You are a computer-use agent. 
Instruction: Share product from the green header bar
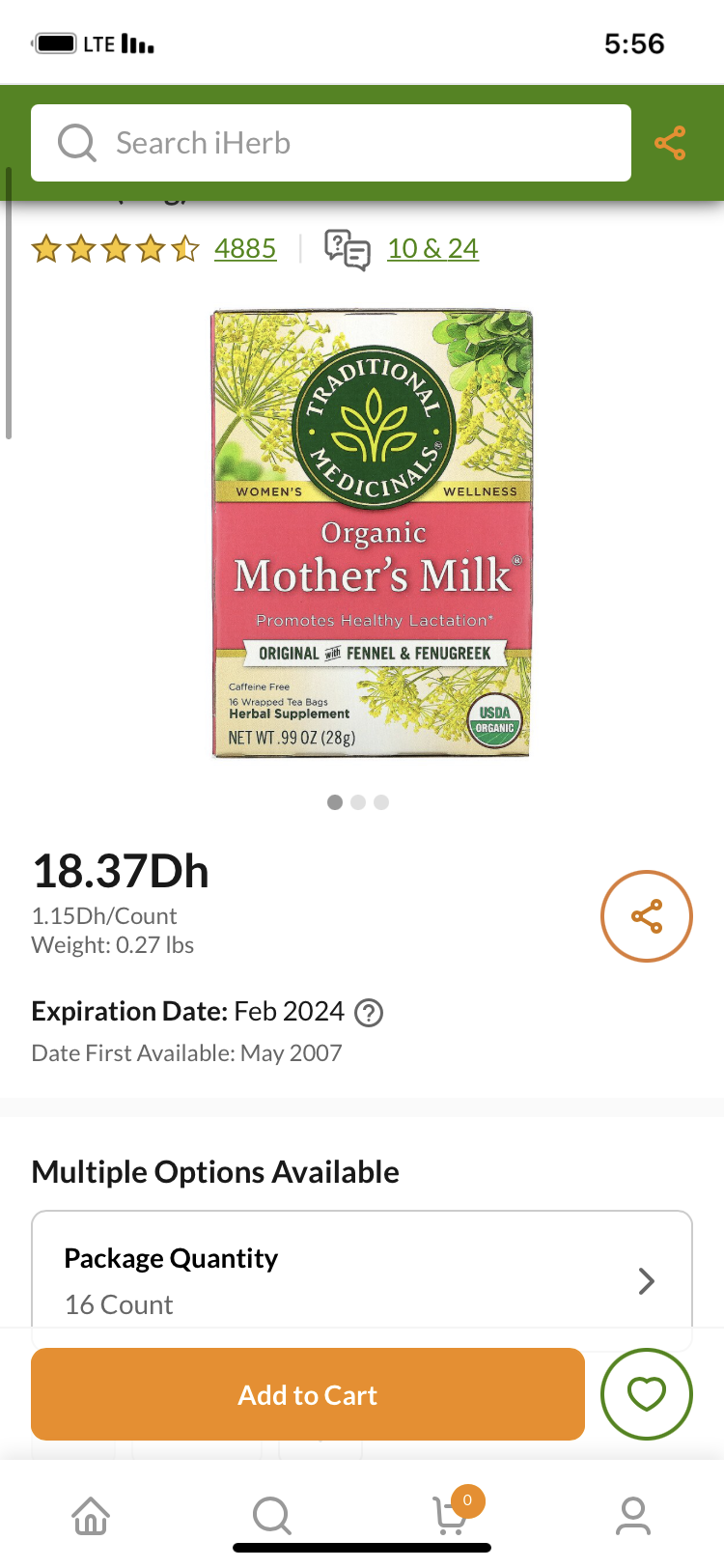tap(670, 143)
